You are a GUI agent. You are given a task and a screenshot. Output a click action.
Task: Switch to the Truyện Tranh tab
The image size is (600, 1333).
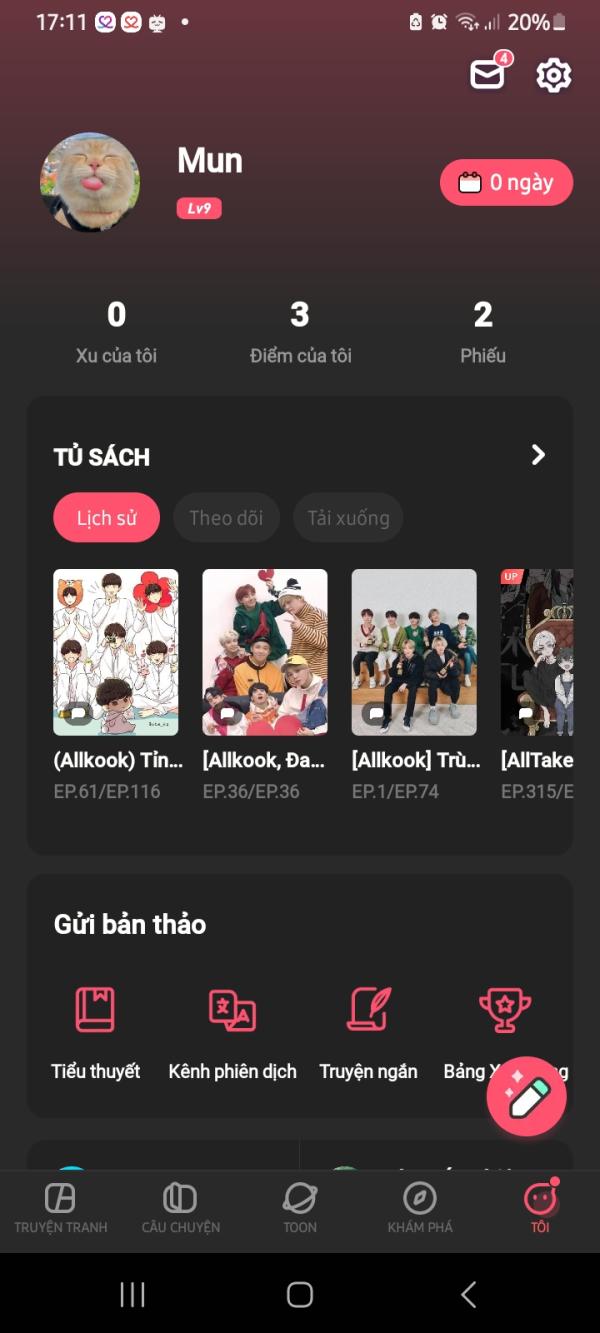coord(60,1207)
